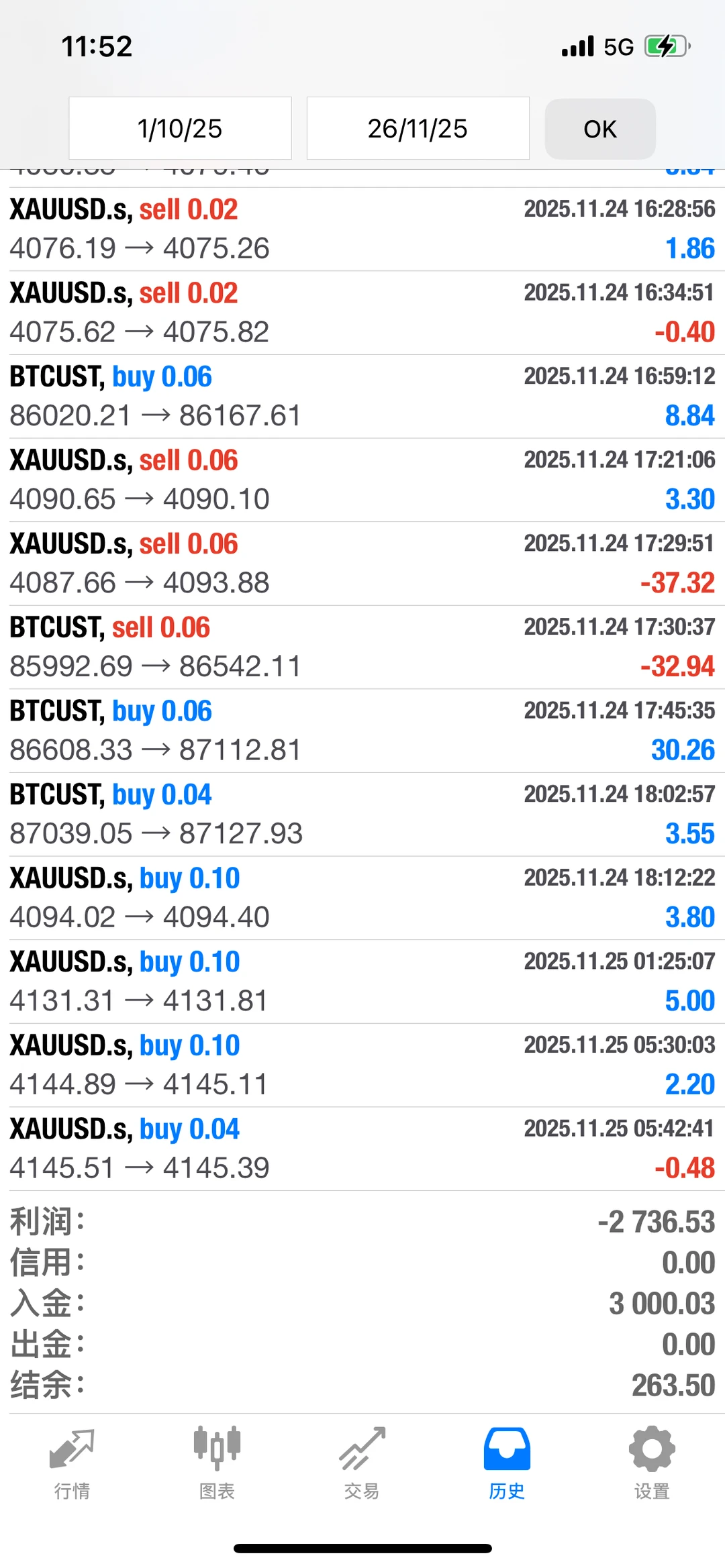Confirm the date range with OK

pyautogui.click(x=599, y=129)
